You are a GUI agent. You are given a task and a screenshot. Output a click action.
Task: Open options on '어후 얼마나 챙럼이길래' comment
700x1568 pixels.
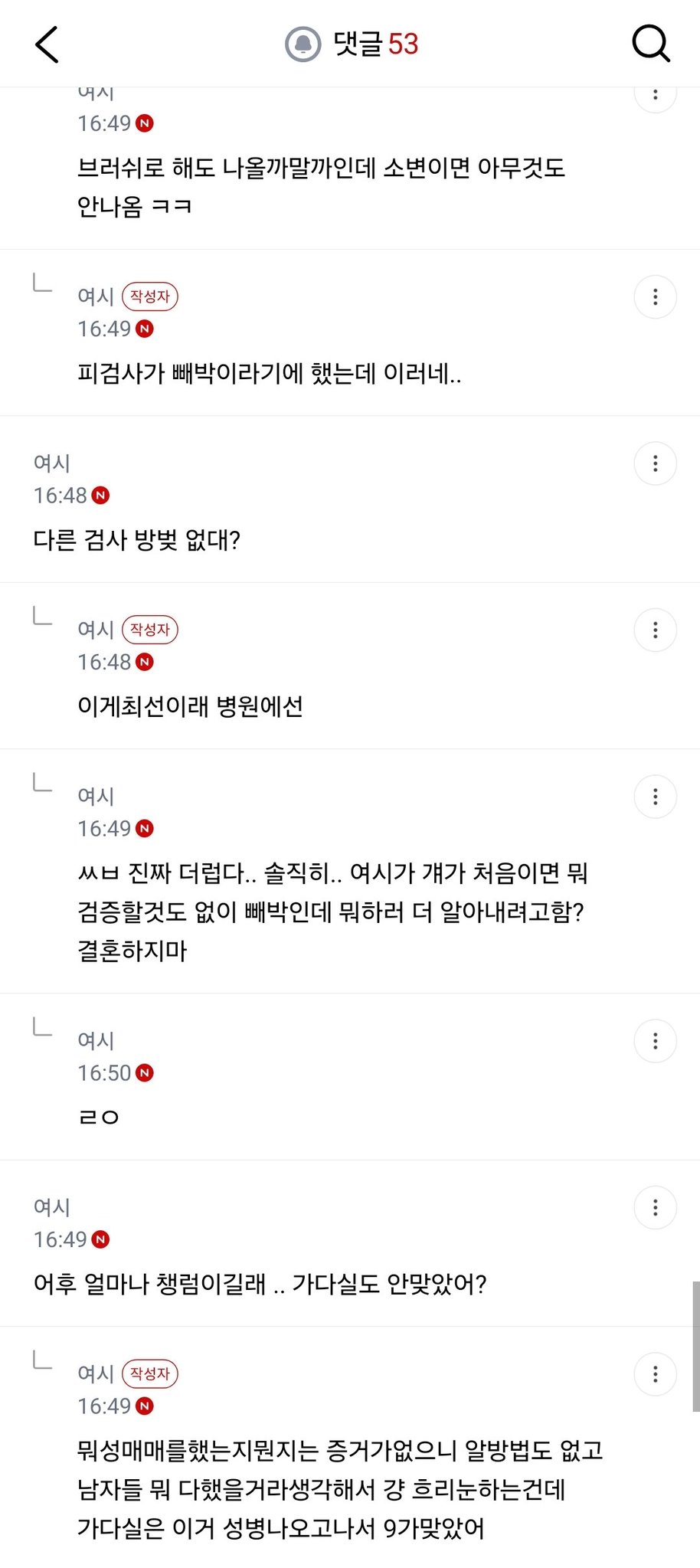point(655,1208)
